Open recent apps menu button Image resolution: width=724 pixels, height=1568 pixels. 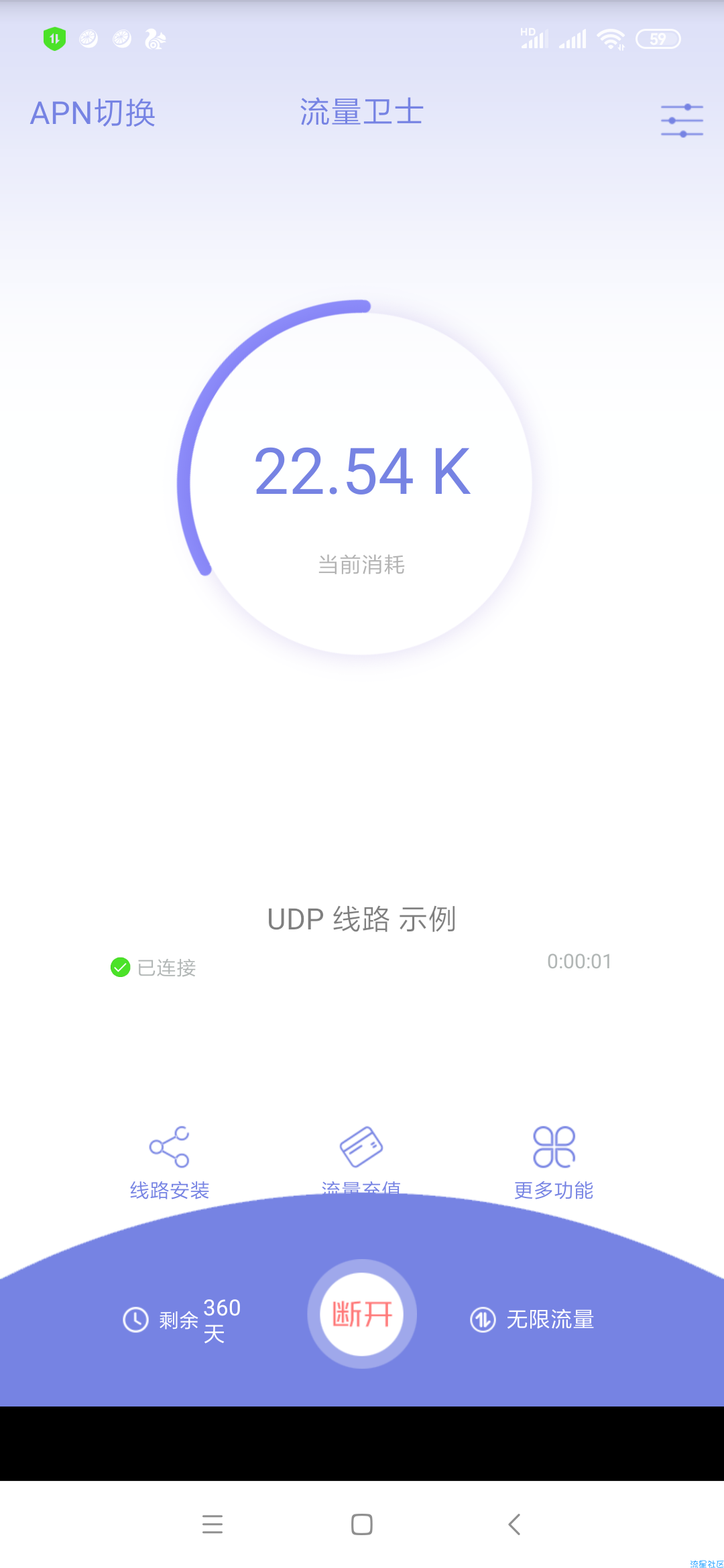(213, 1524)
